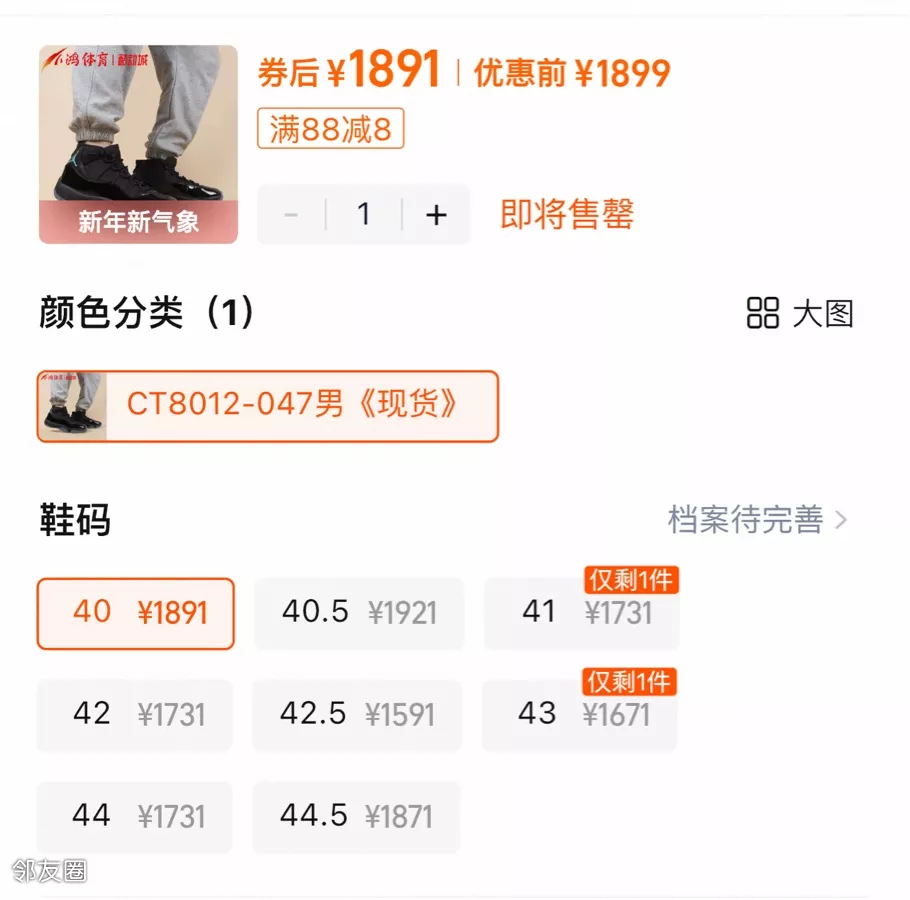Open 档案待完善 profile link
This screenshot has height=900, width=910.
757,520
